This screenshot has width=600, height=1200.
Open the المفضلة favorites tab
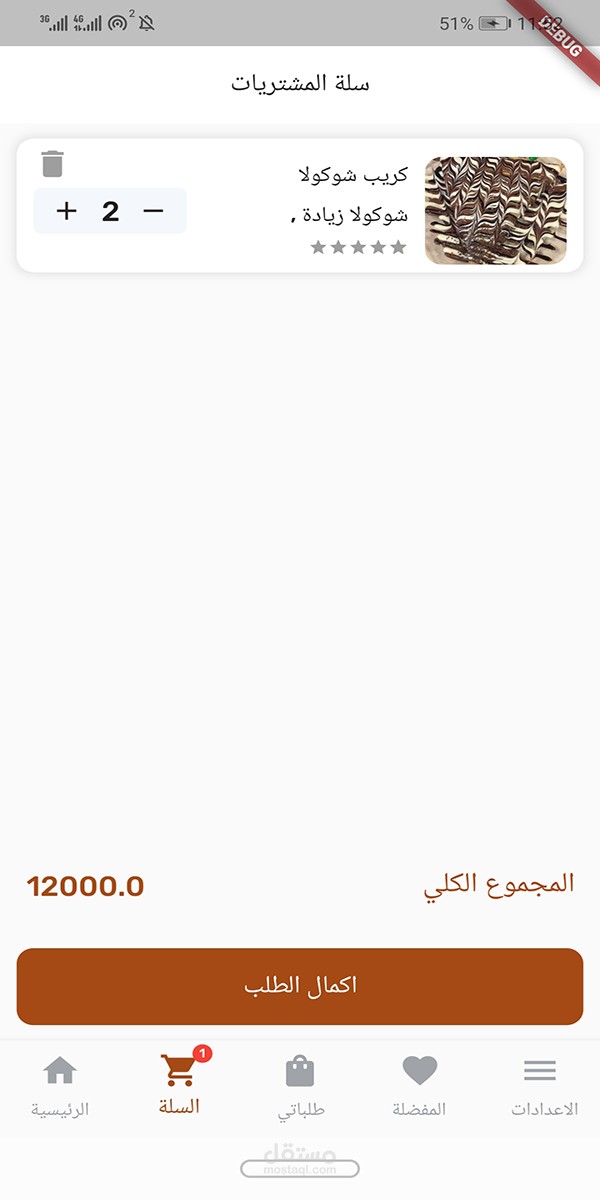click(420, 1086)
